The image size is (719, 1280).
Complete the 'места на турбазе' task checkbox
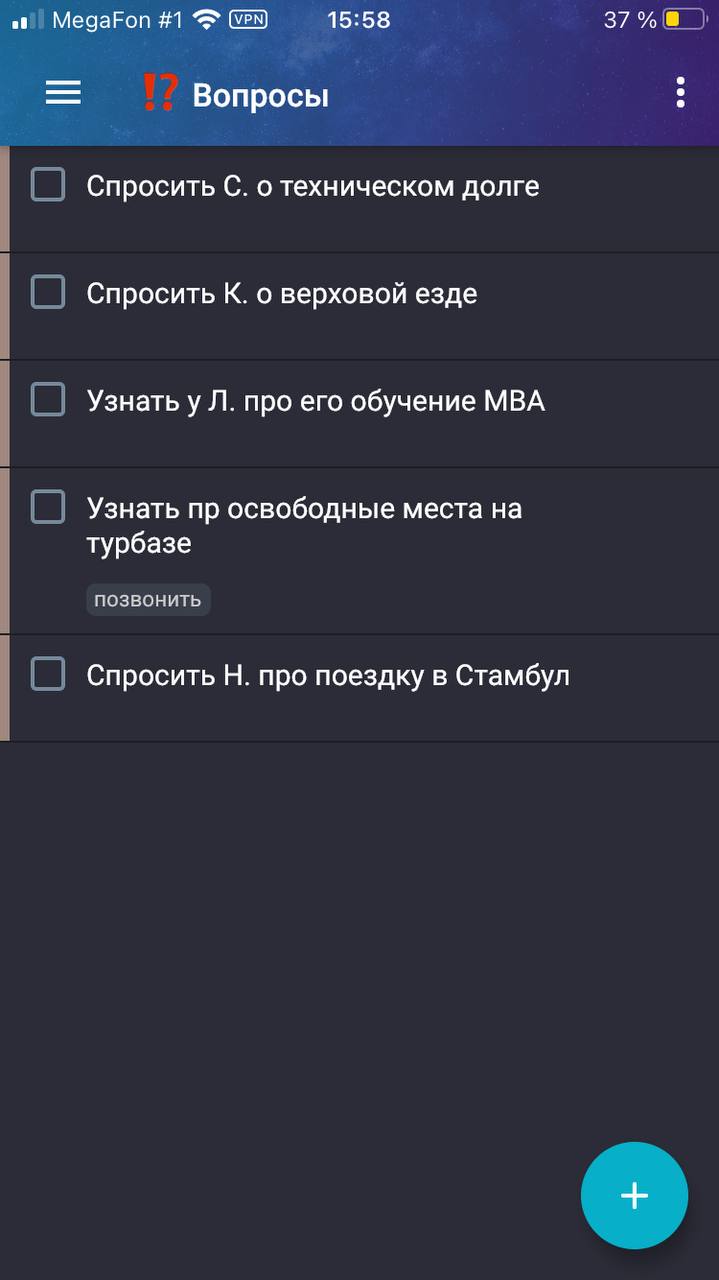pyautogui.click(x=48, y=507)
